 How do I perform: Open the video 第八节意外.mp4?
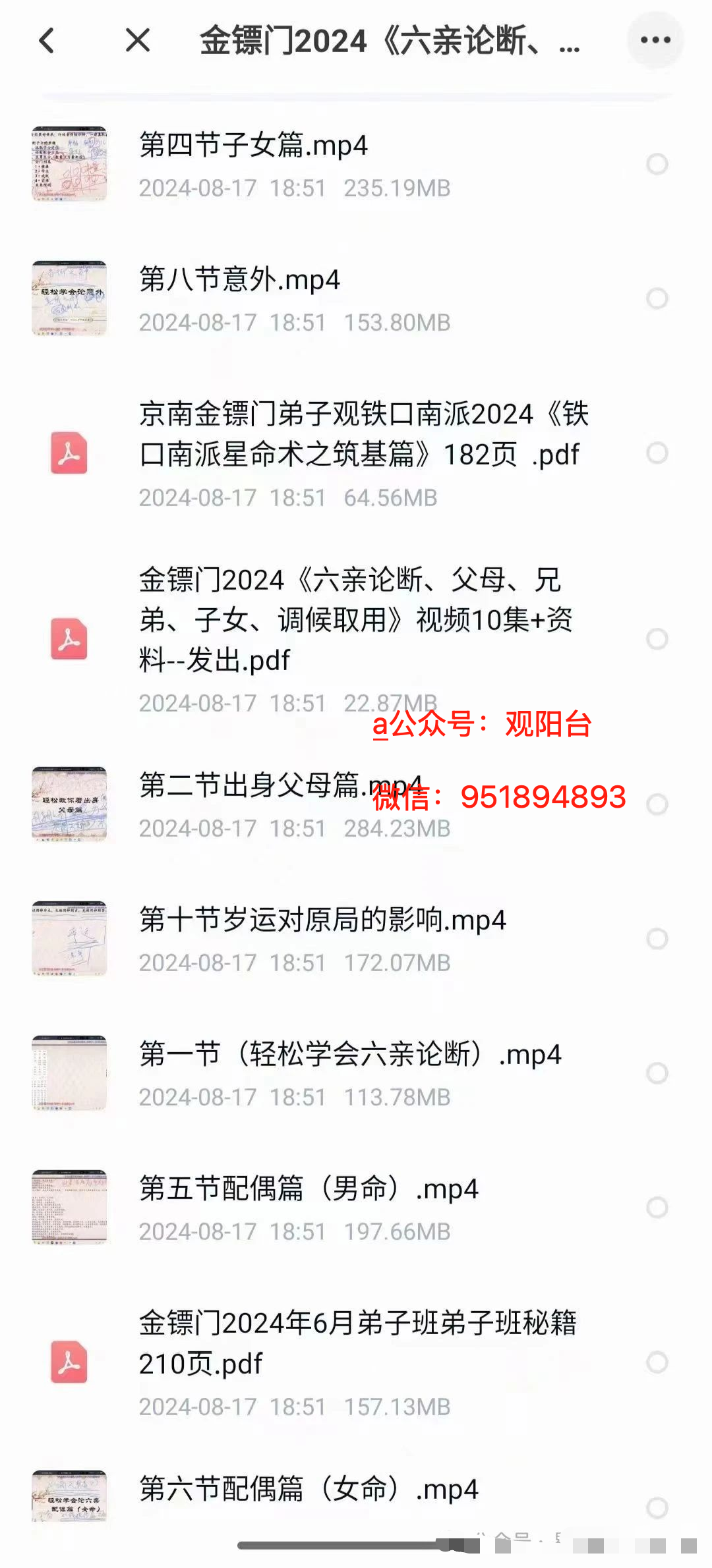(239, 280)
